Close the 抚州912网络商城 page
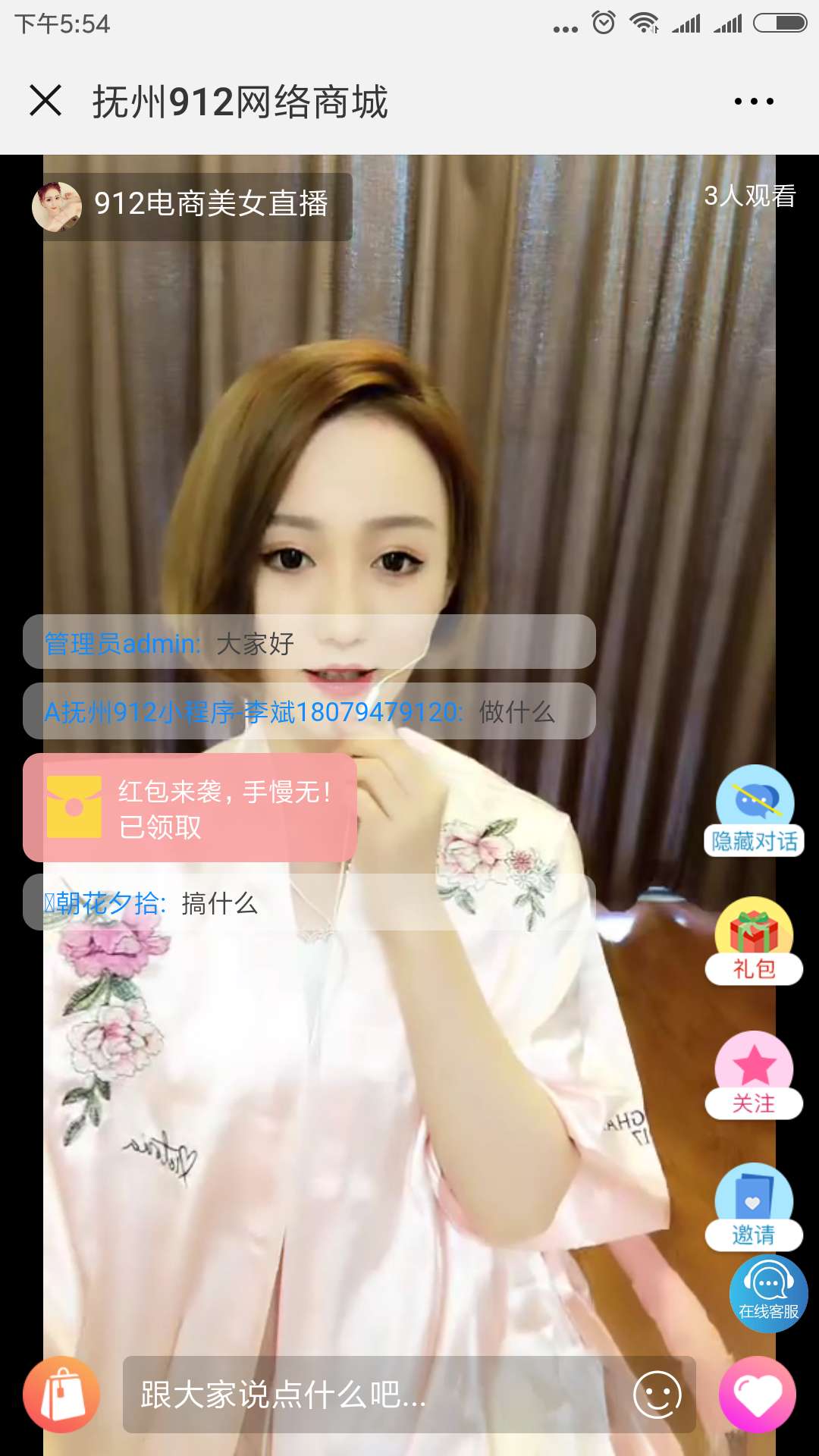The width and height of the screenshot is (819, 1456). click(x=45, y=101)
